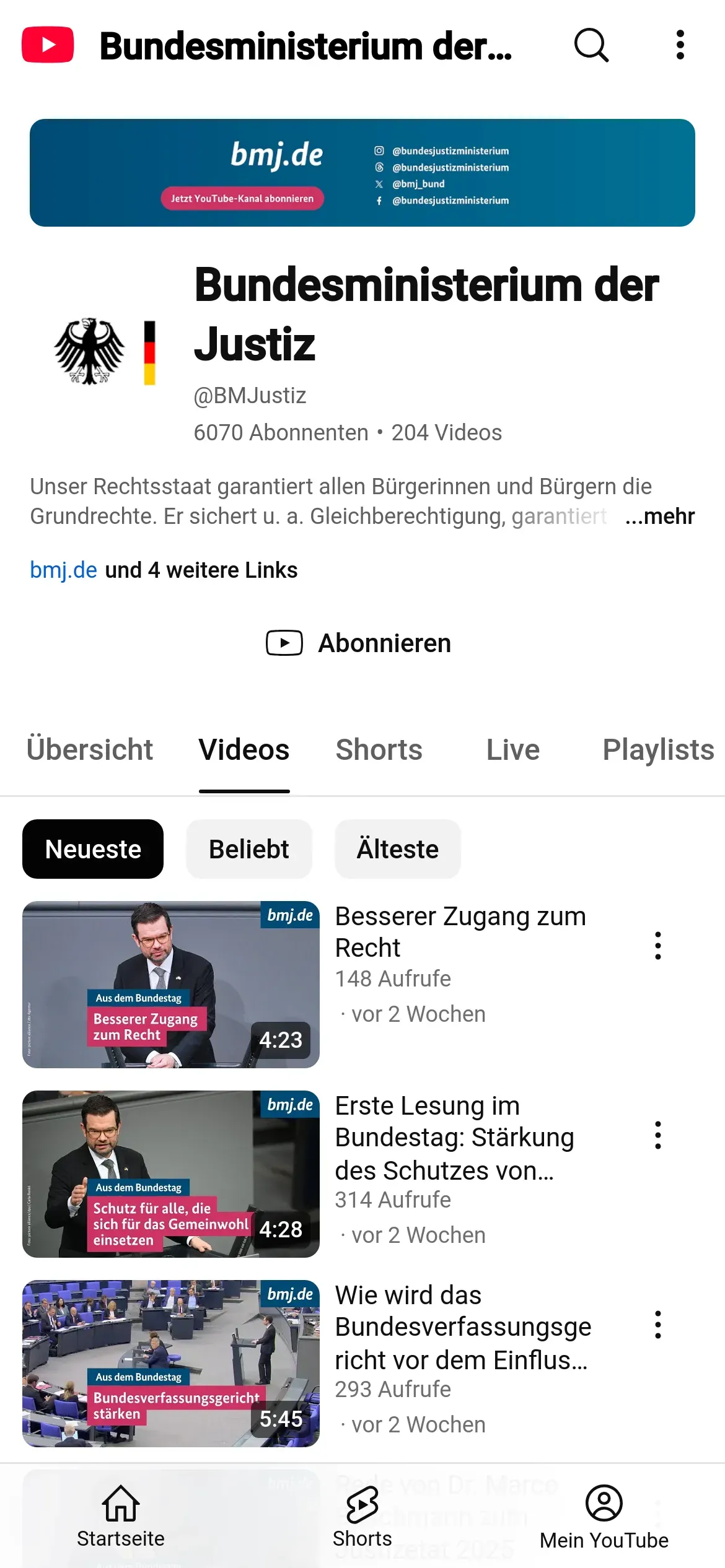This screenshot has height=1568, width=725.
Task: Play the Bundesverfassungsgericht video
Action: 171,1363
